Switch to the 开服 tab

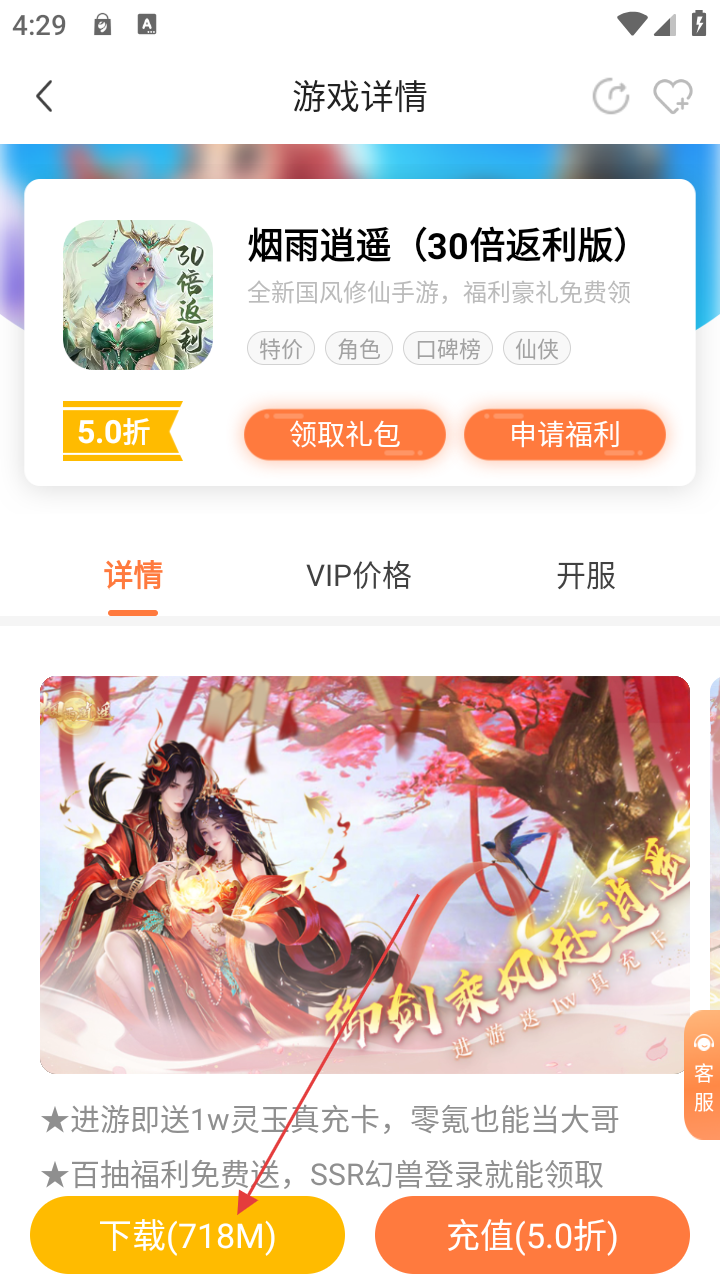[x=586, y=576]
